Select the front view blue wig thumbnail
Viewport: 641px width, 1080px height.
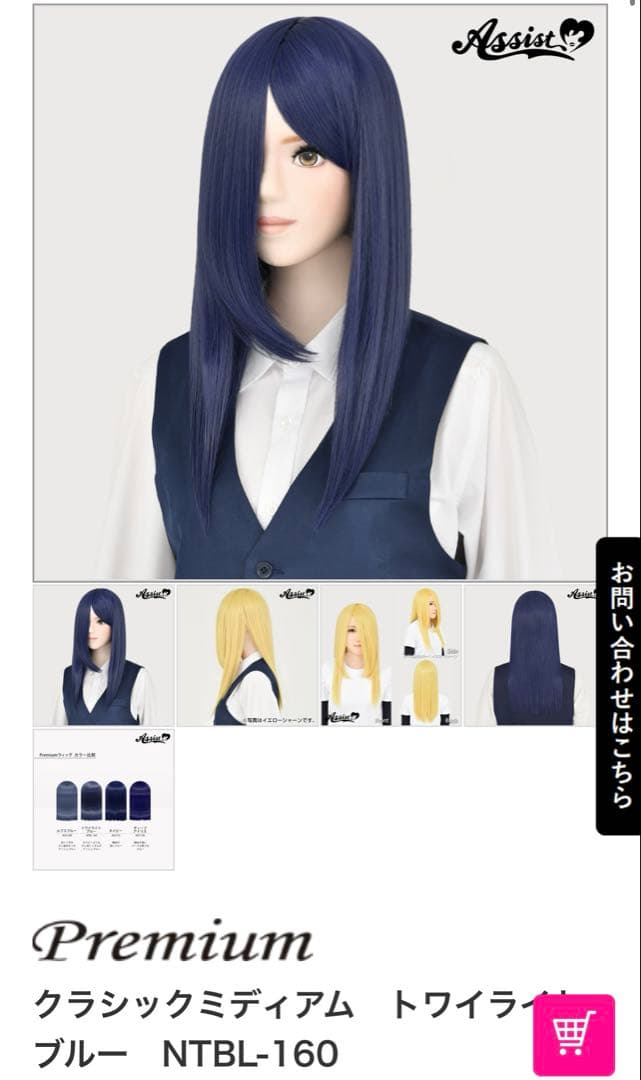pyautogui.click(x=103, y=656)
